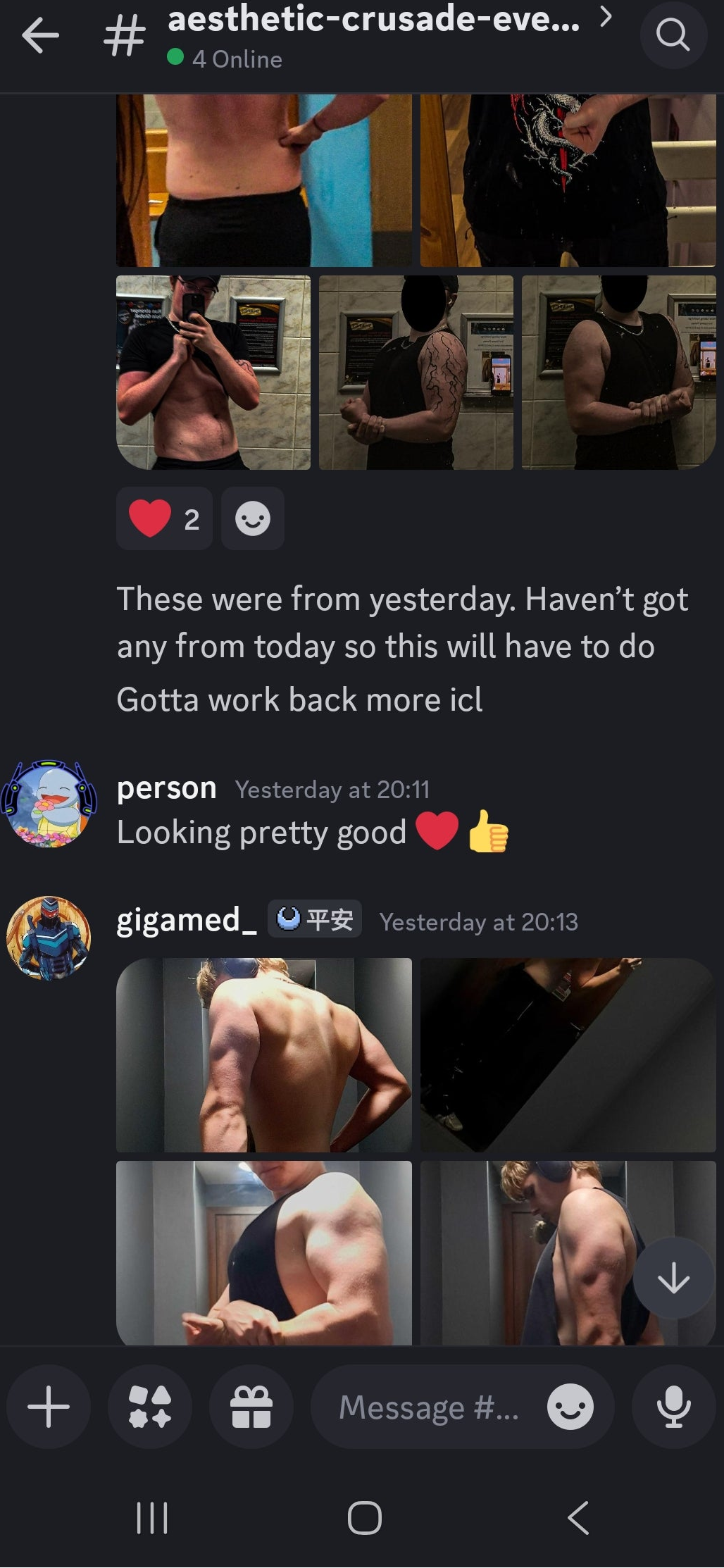Open gigamed_'s flexed arm tank-top photo
The width and height of the screenshot is (724, 1568).
click(264, 1252)
